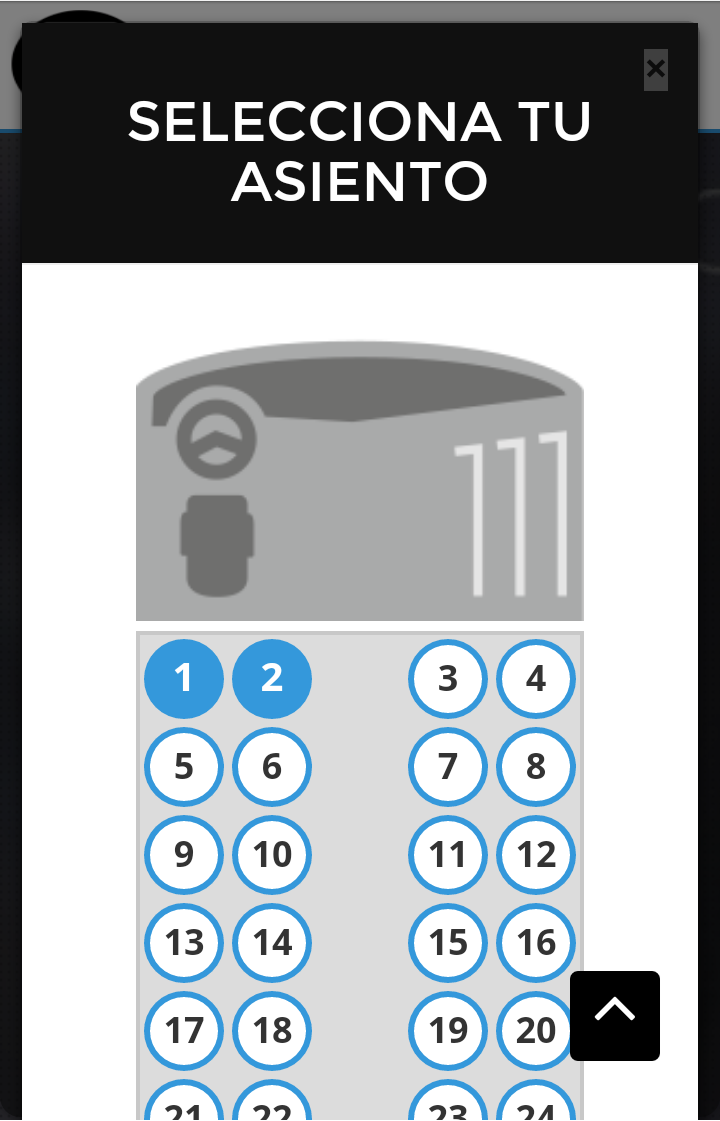
Task: Select seat 15
Action: (448, 943)
